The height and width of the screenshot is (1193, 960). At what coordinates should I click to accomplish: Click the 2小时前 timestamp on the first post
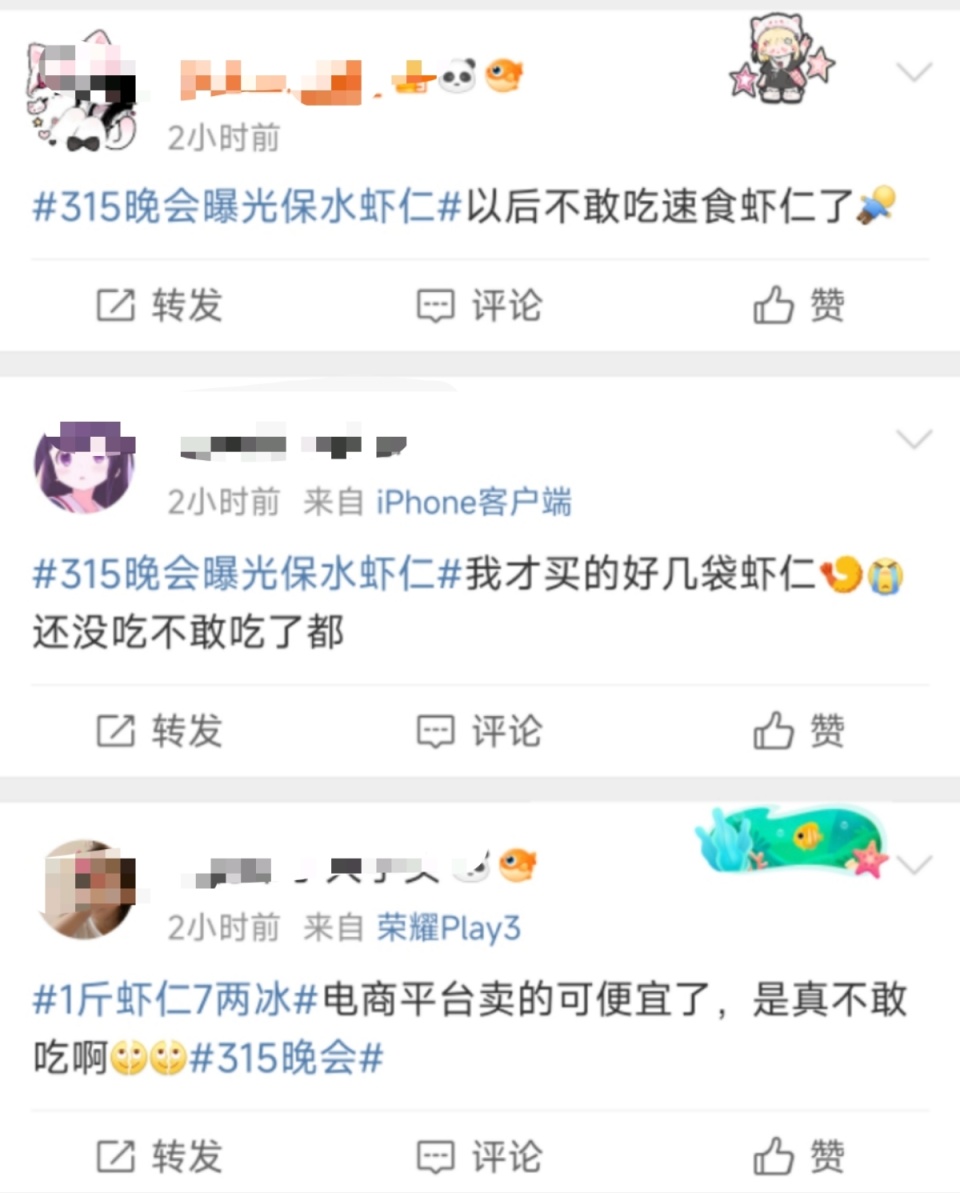(222, 140)
